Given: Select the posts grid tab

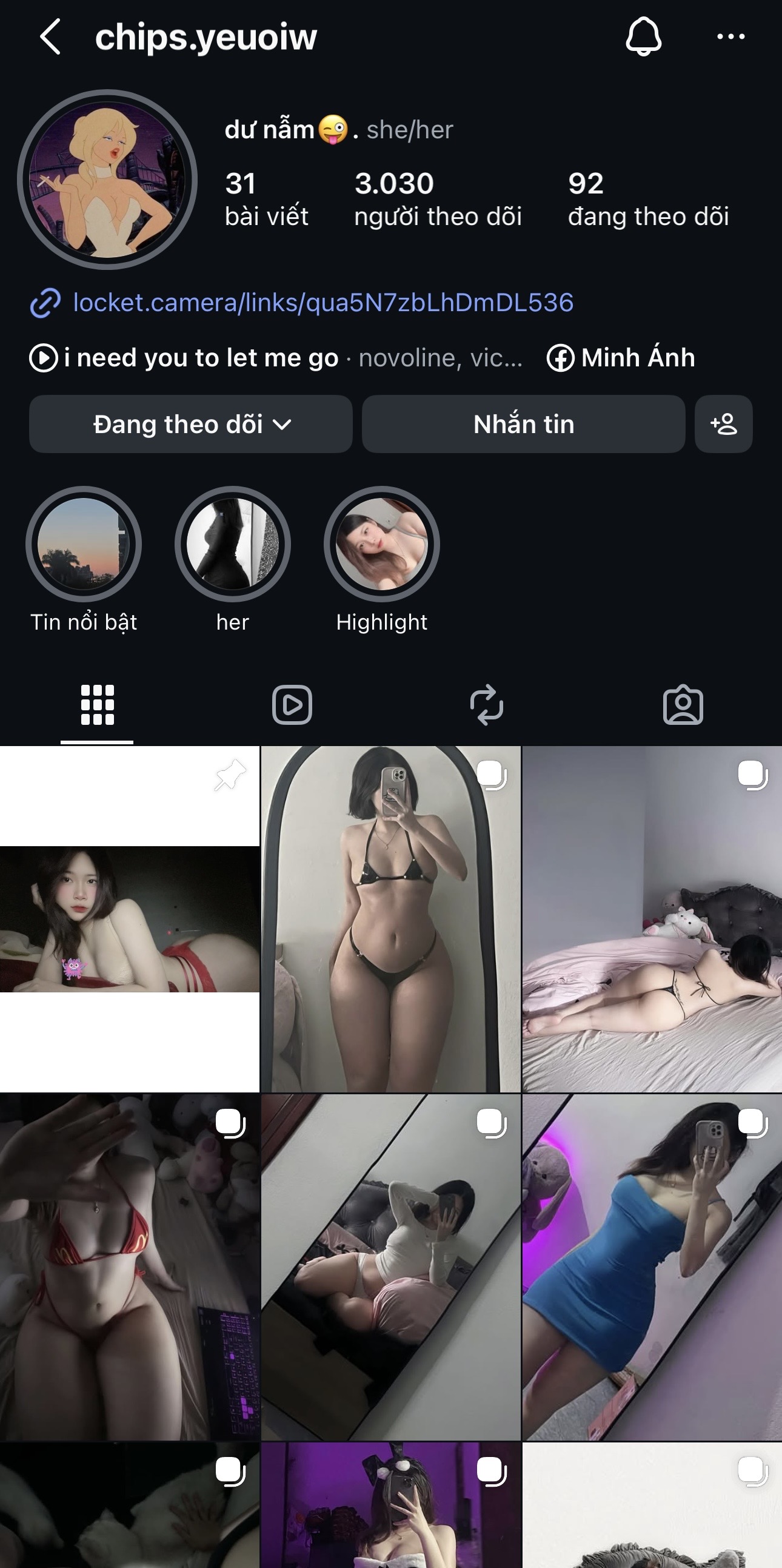Looking at the screenshot, I should pyautogui.click(x=97, y=705).
